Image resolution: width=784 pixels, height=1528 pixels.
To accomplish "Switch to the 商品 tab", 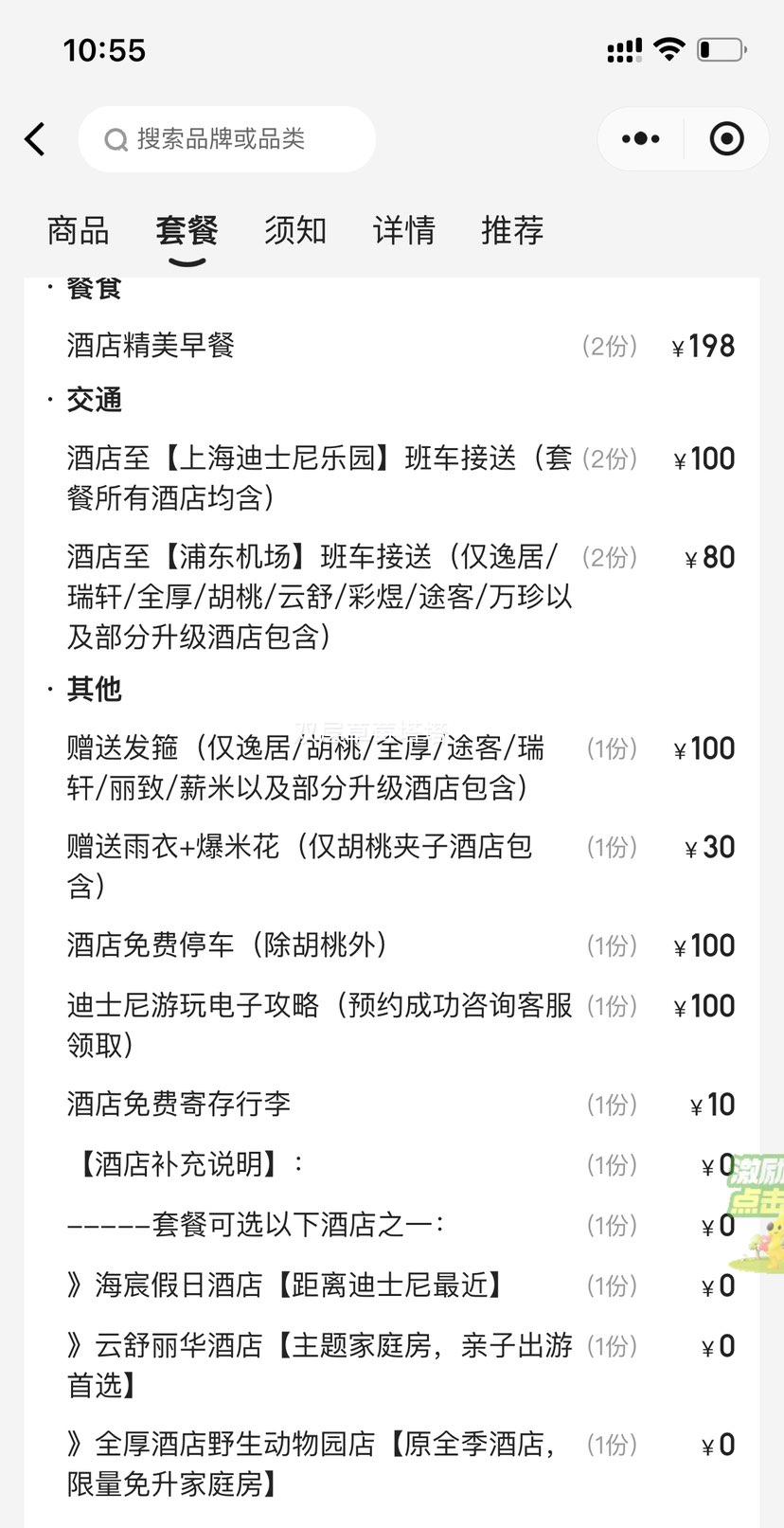I will (x=78, y=230).
